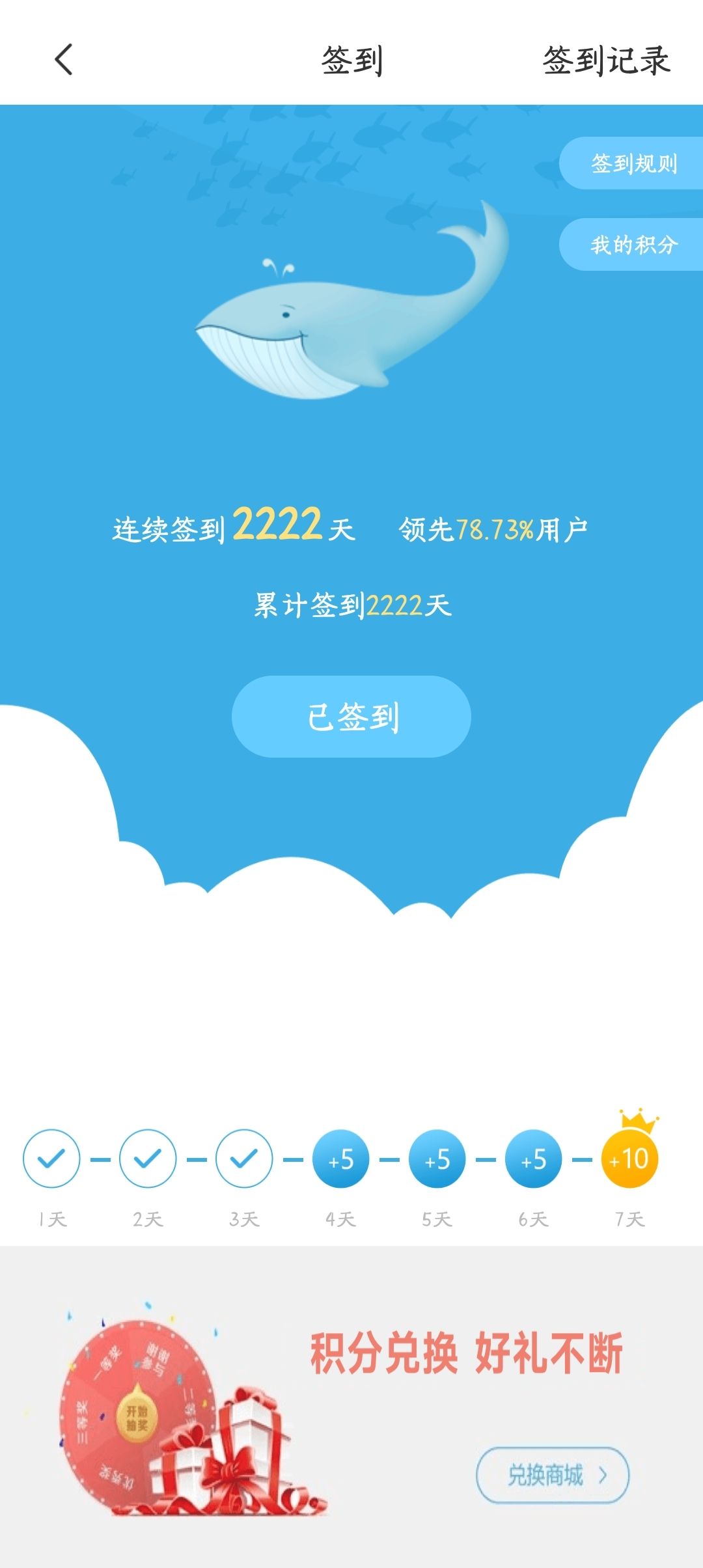Toggle the day 5 +5 reward circle
This screenshot has width=703, height=1568.
[x=436, y=1157]
